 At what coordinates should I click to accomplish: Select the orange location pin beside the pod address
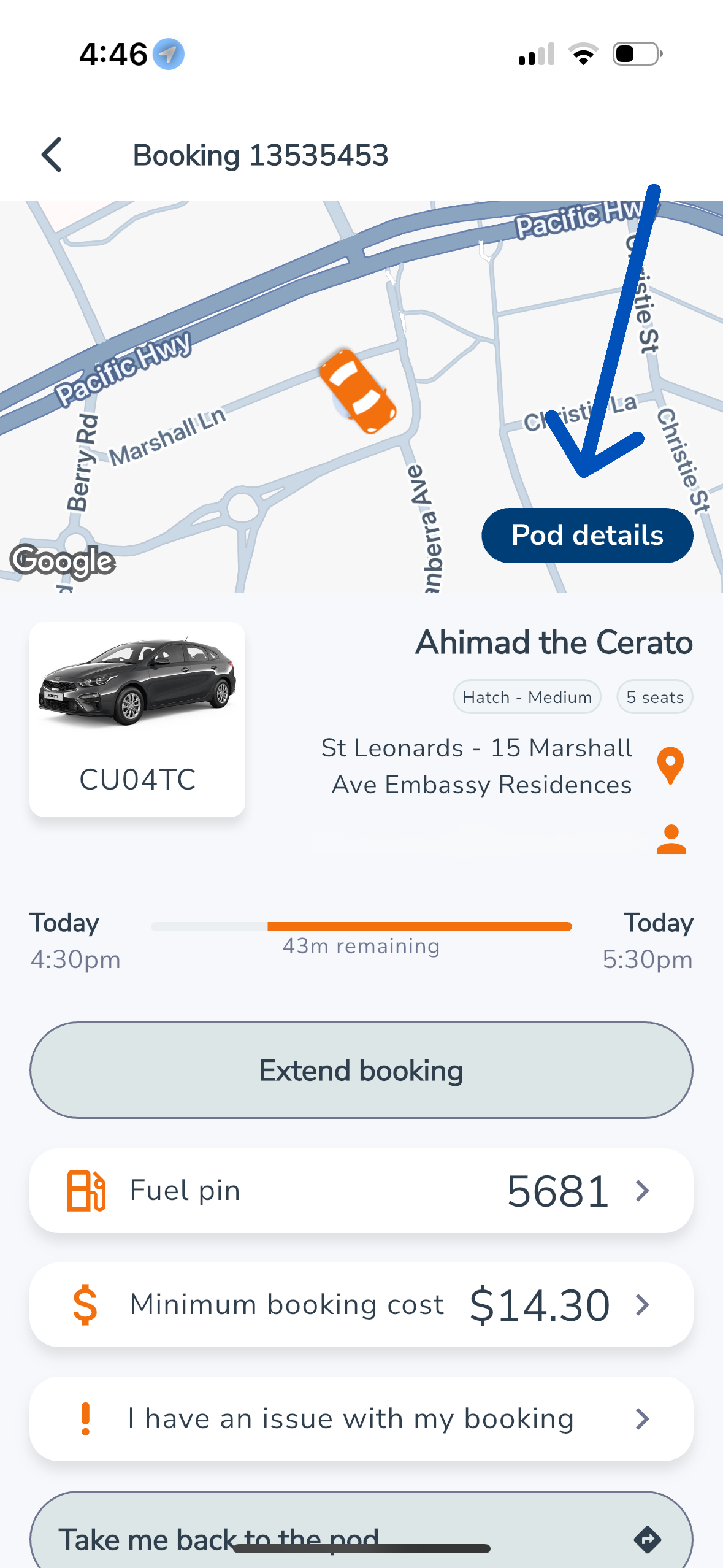coord(671,766)
